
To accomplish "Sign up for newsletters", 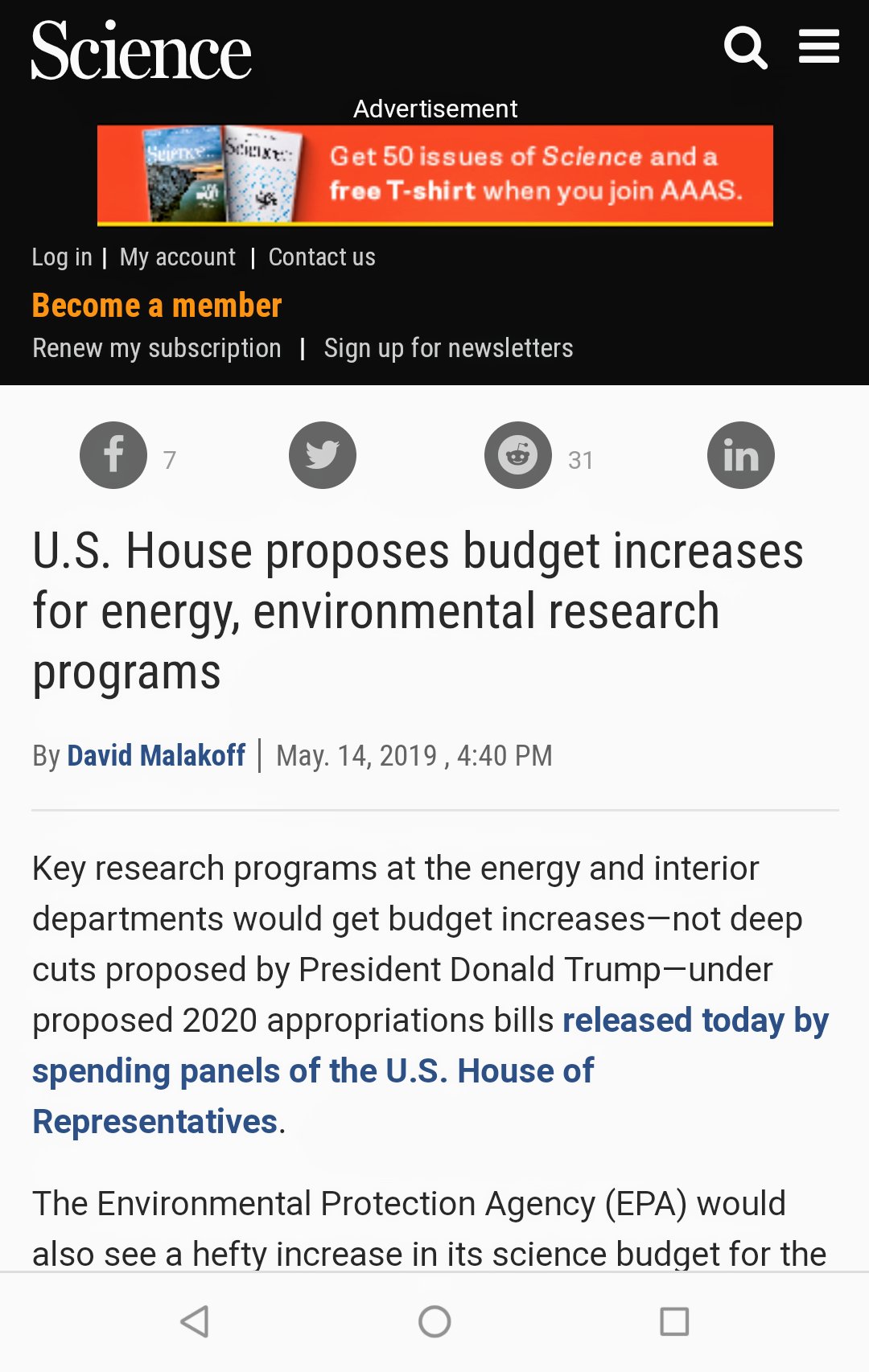I will [448, 348].
